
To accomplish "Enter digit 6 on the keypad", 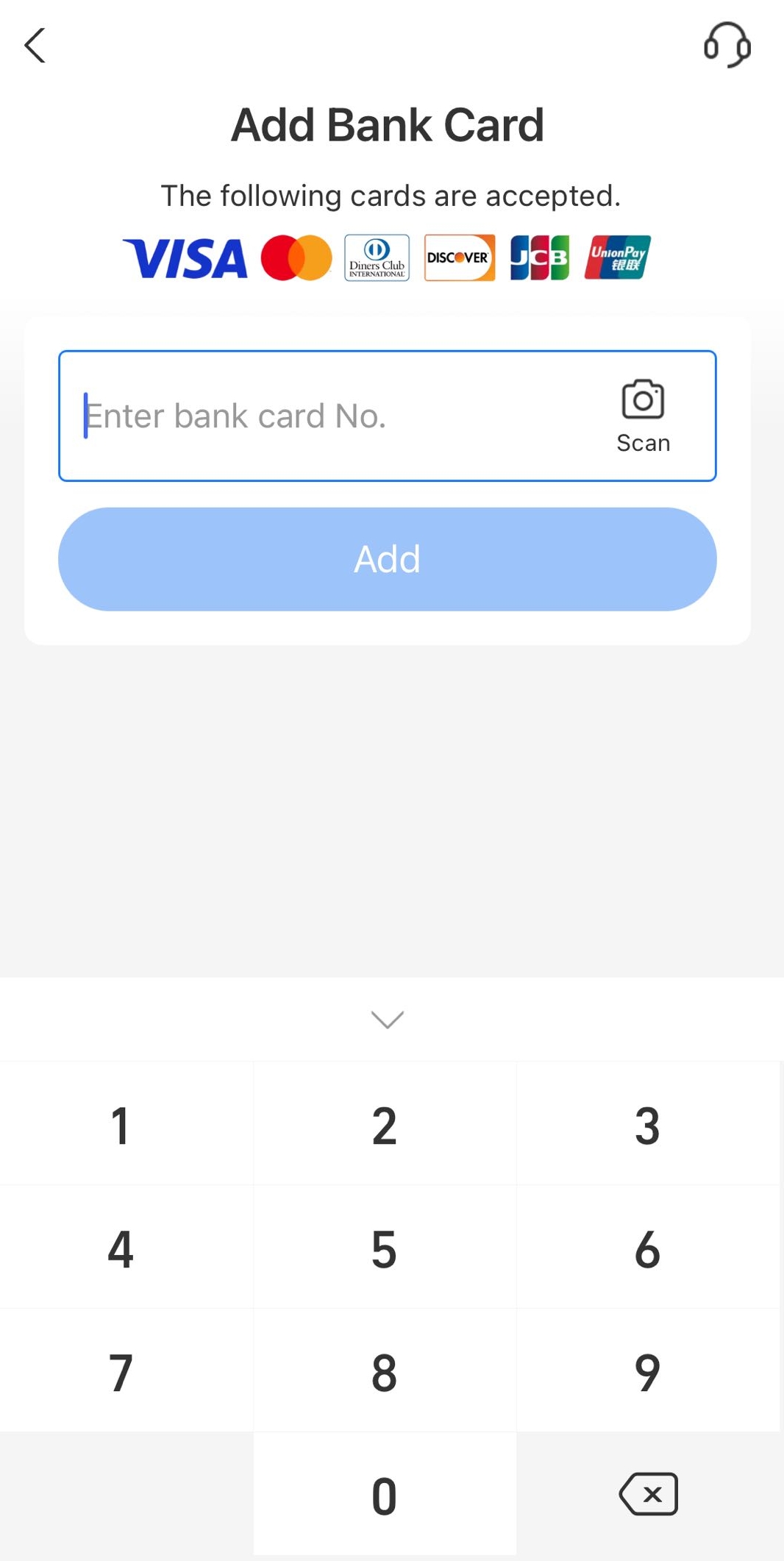I will [x=647, y=1249].
